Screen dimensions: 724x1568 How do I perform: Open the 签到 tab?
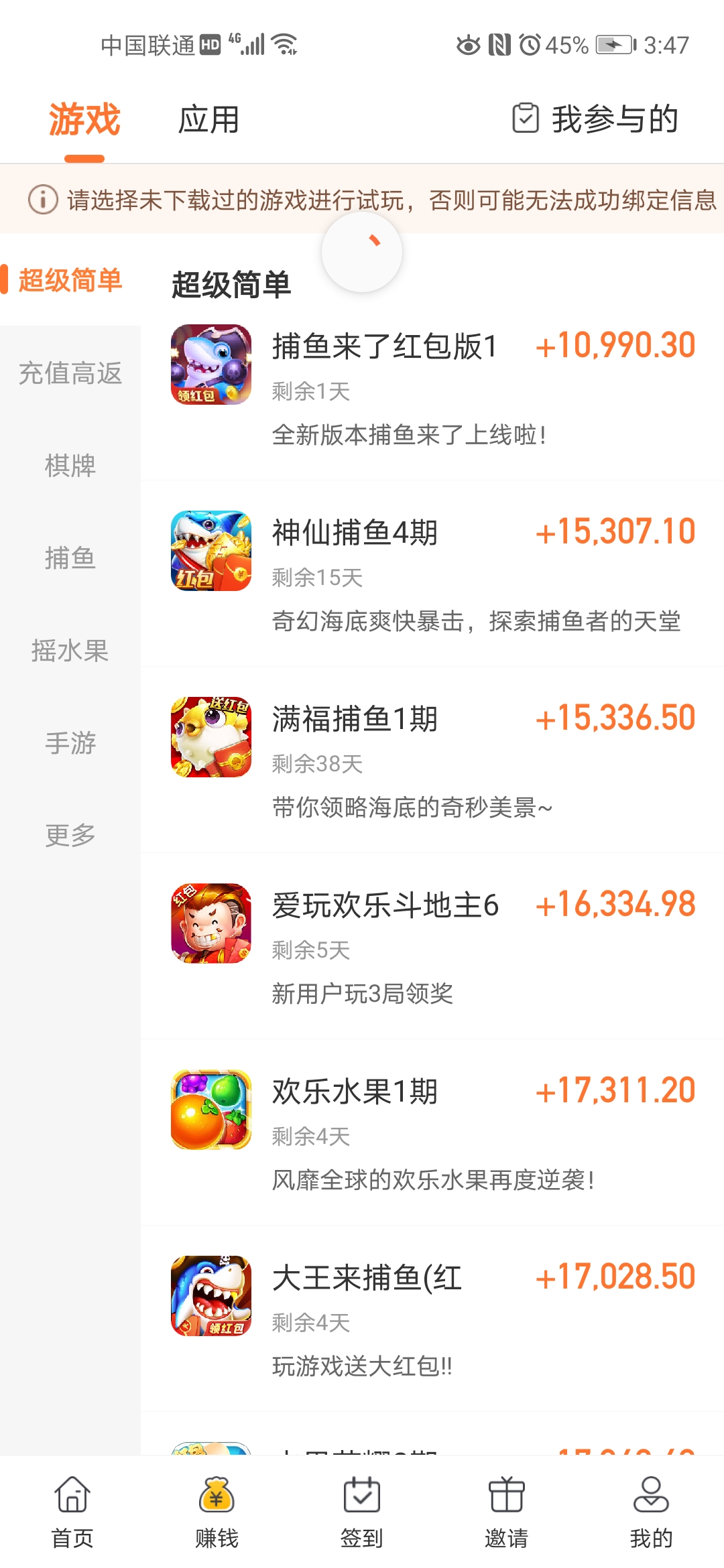(362, 1513)
